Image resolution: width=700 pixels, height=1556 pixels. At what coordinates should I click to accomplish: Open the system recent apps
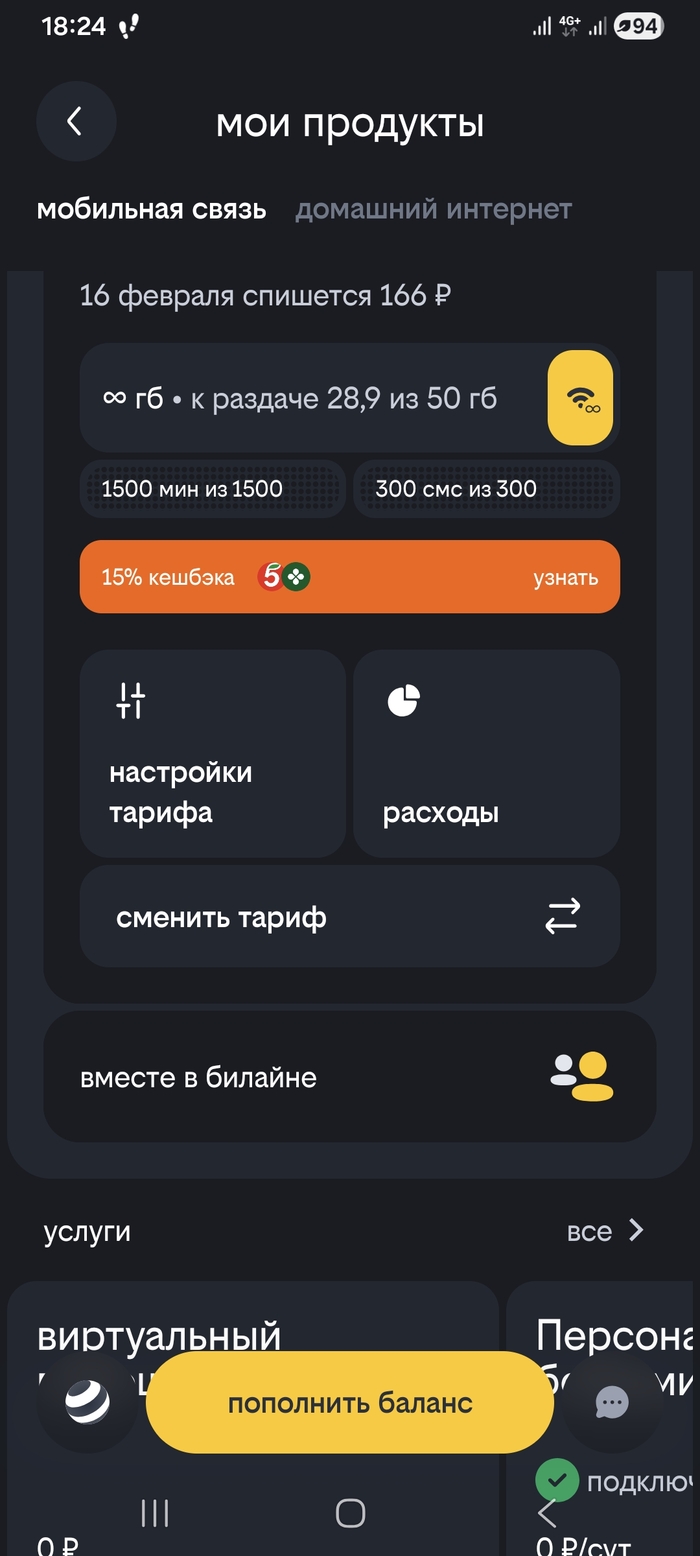click(x=155, y=1513)
